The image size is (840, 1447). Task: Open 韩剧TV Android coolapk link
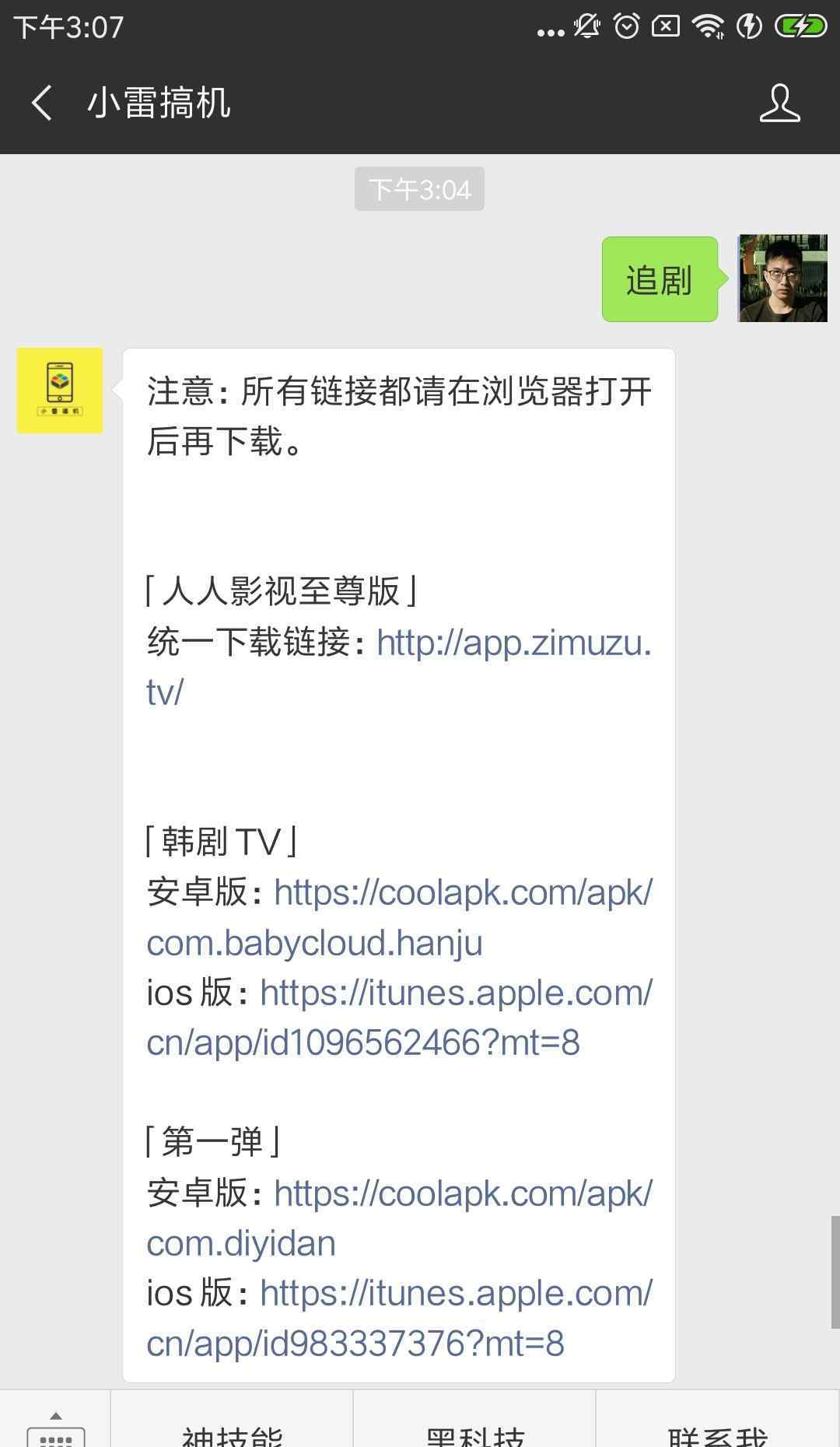coord(463,893)
